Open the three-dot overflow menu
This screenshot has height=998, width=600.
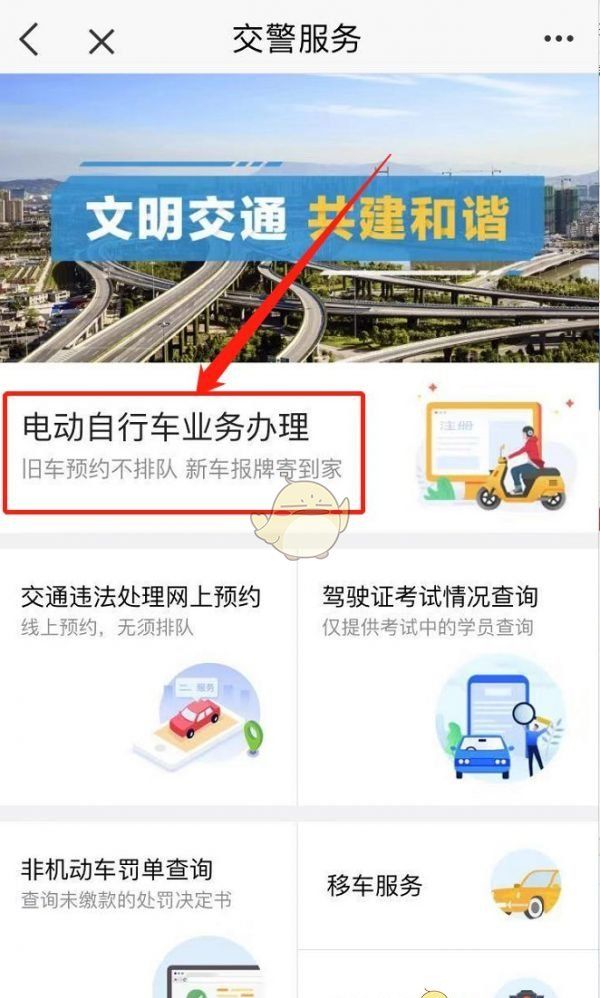point(558,39)
